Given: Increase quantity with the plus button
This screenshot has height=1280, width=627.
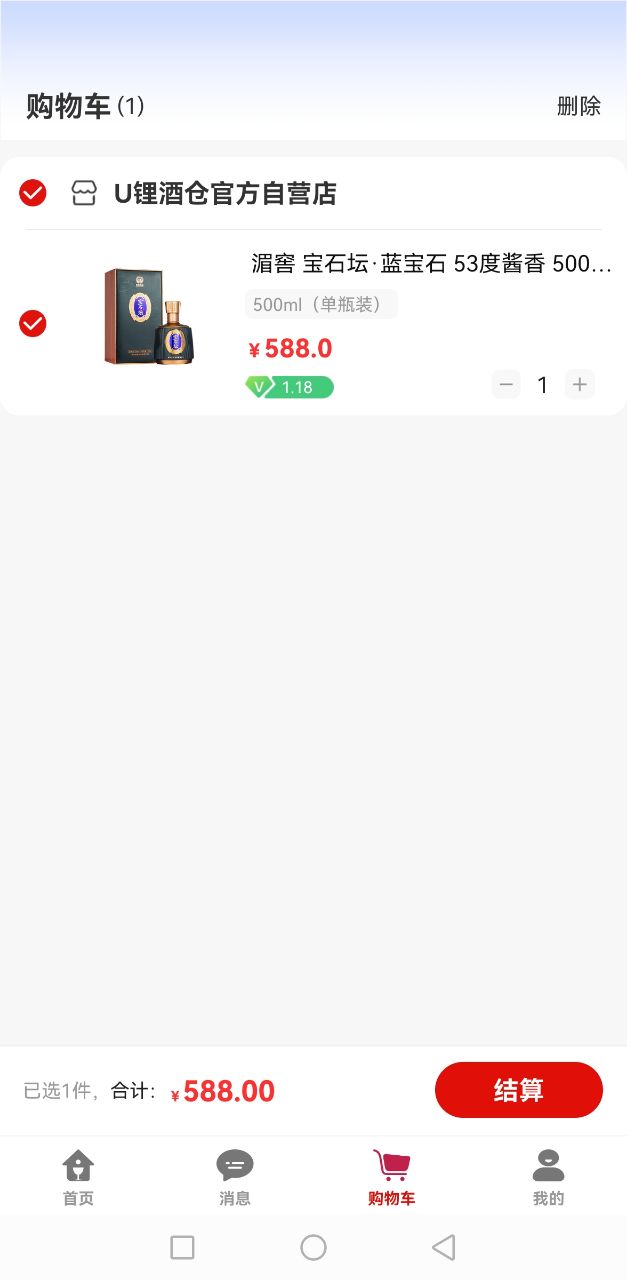Looking at the screenshot, I should tap(579, 384).
